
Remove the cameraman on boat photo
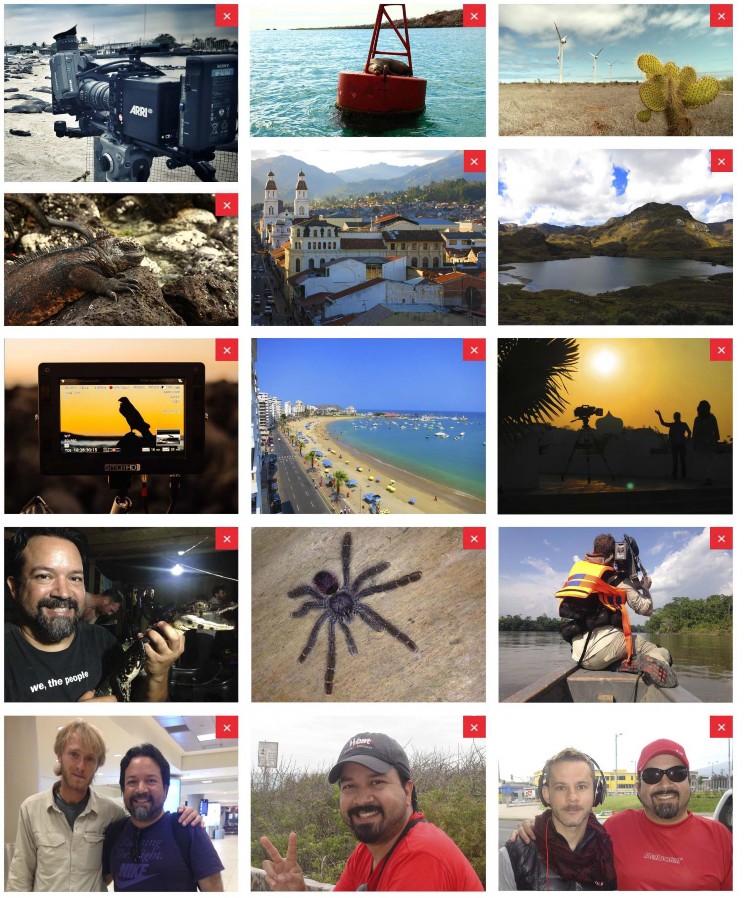point(721,538)
